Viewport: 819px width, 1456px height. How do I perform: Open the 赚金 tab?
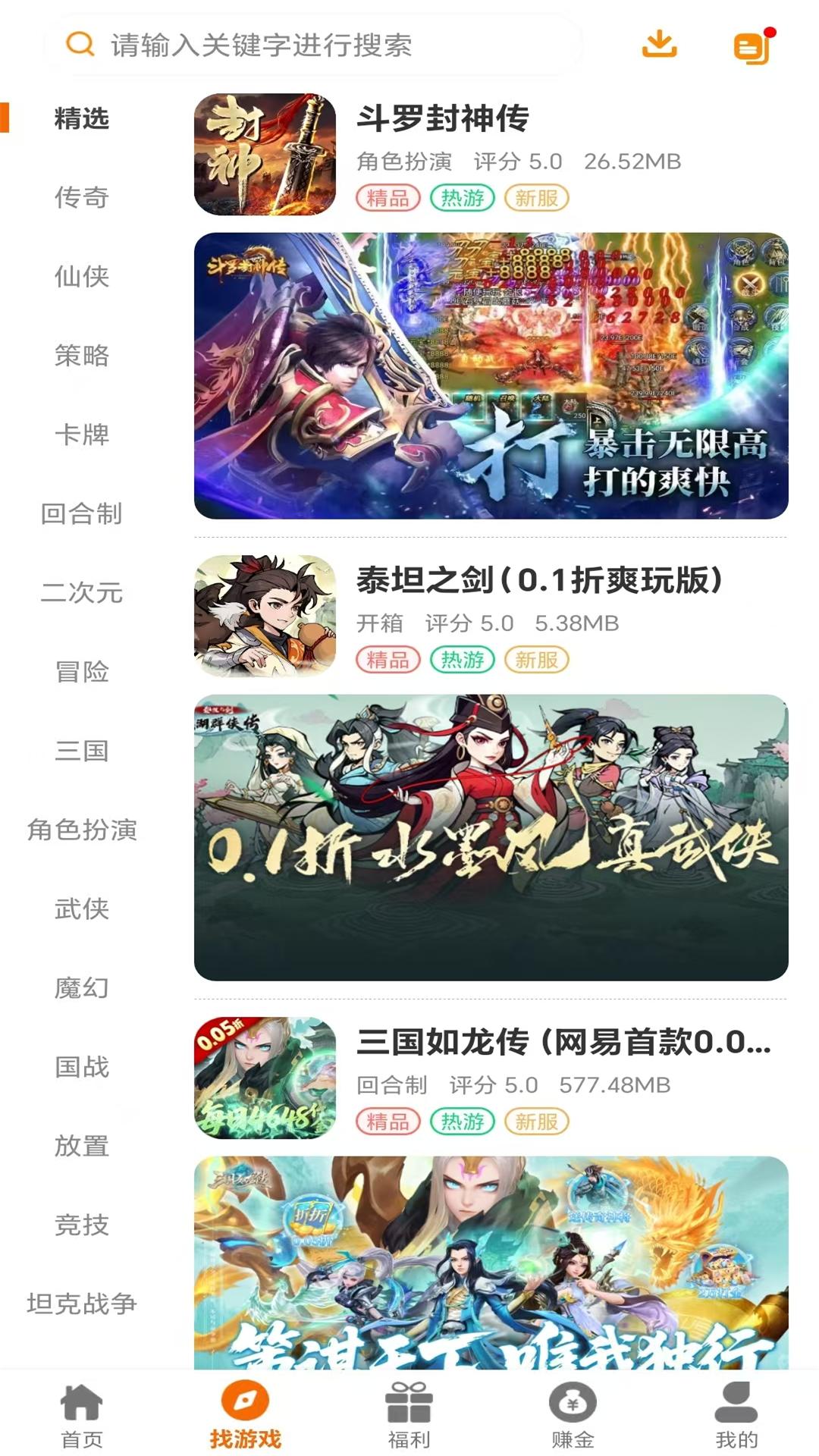573,1415
